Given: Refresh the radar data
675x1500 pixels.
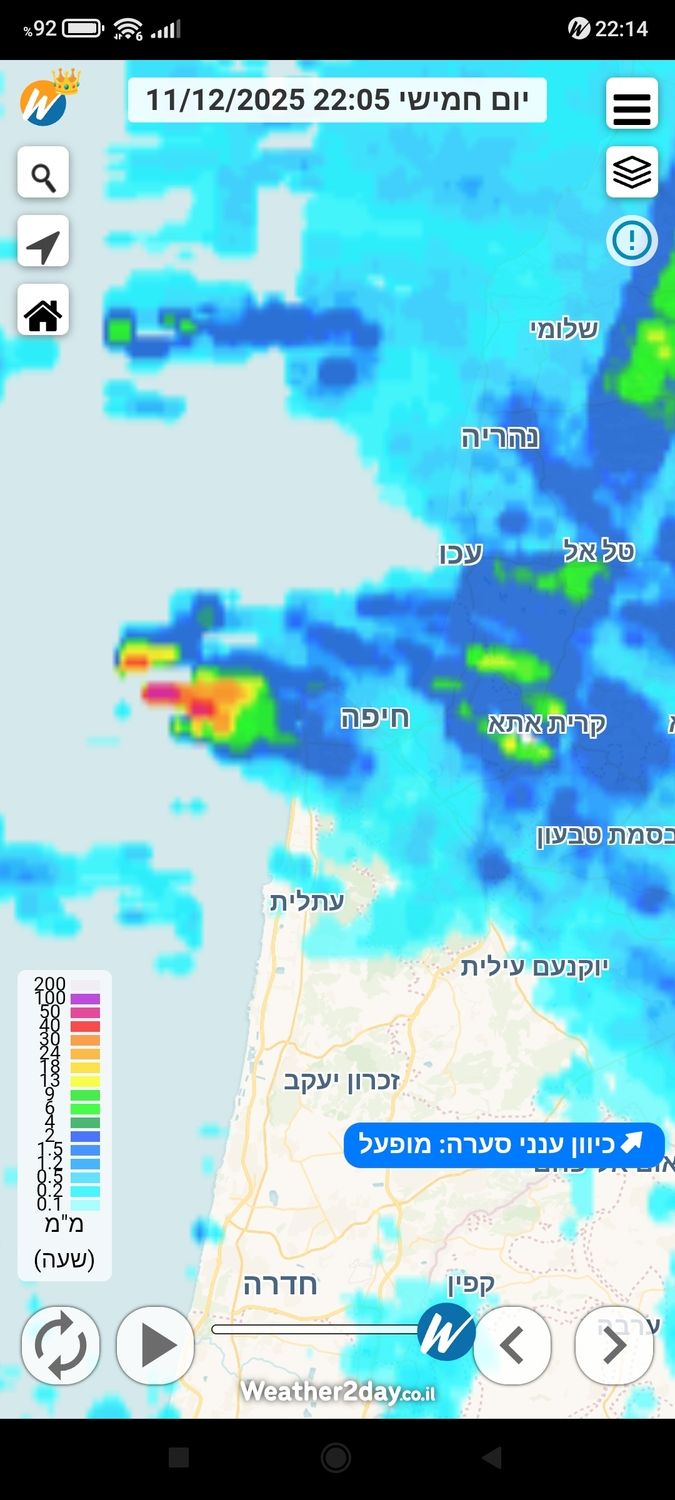Looking at the screenshot, I should point(61,1345).
